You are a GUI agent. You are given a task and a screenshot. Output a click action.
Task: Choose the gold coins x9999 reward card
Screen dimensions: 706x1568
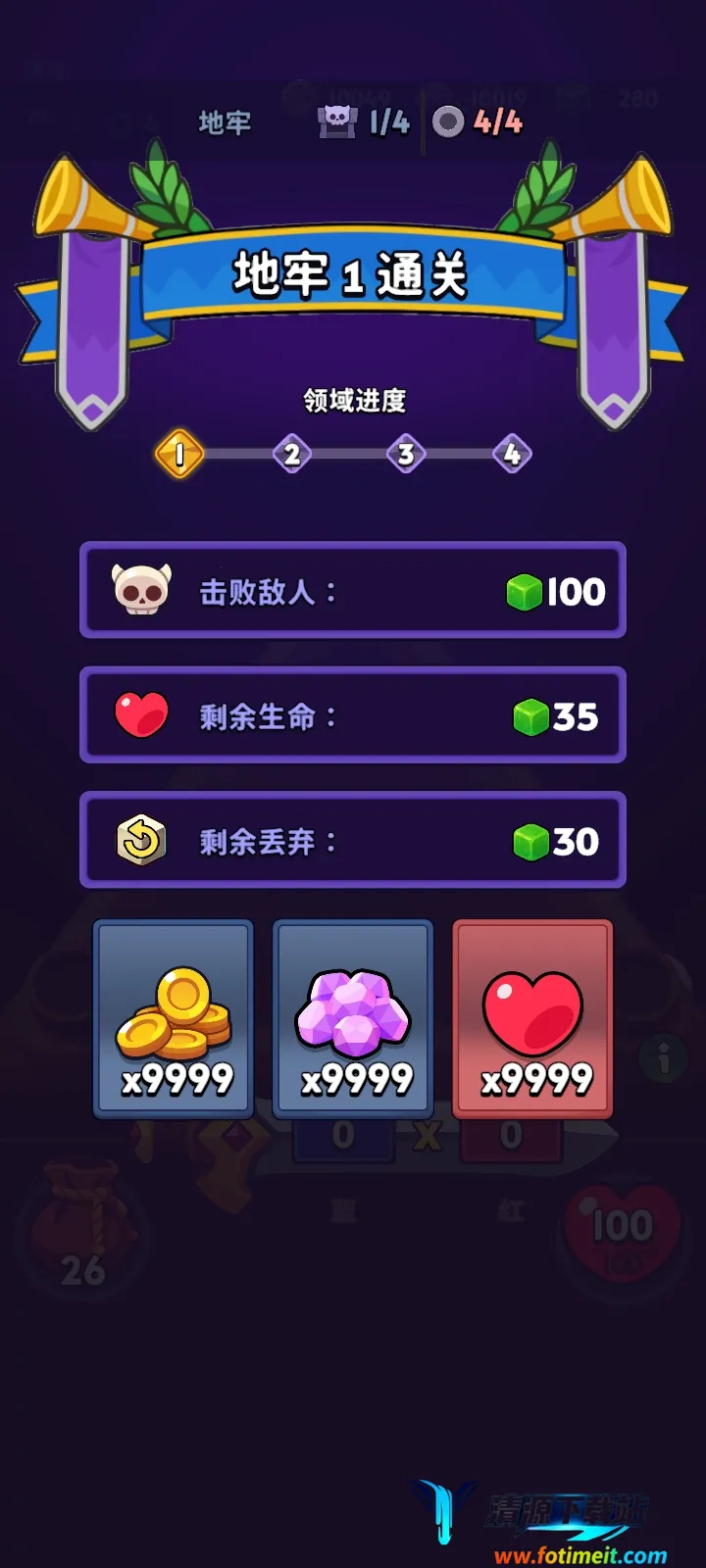point(174,1019)
